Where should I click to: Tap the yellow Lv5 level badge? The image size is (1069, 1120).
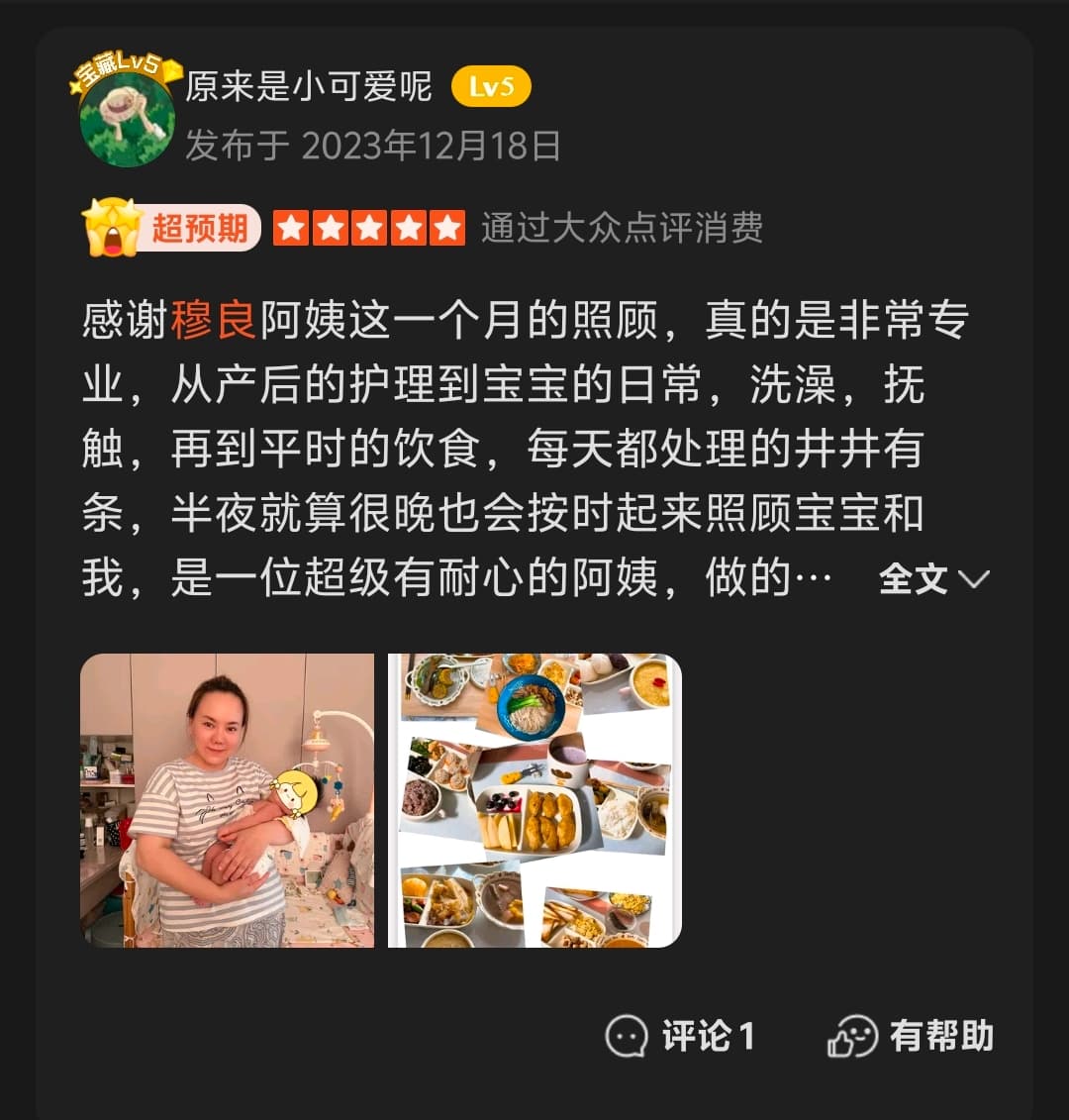(490, 87)
